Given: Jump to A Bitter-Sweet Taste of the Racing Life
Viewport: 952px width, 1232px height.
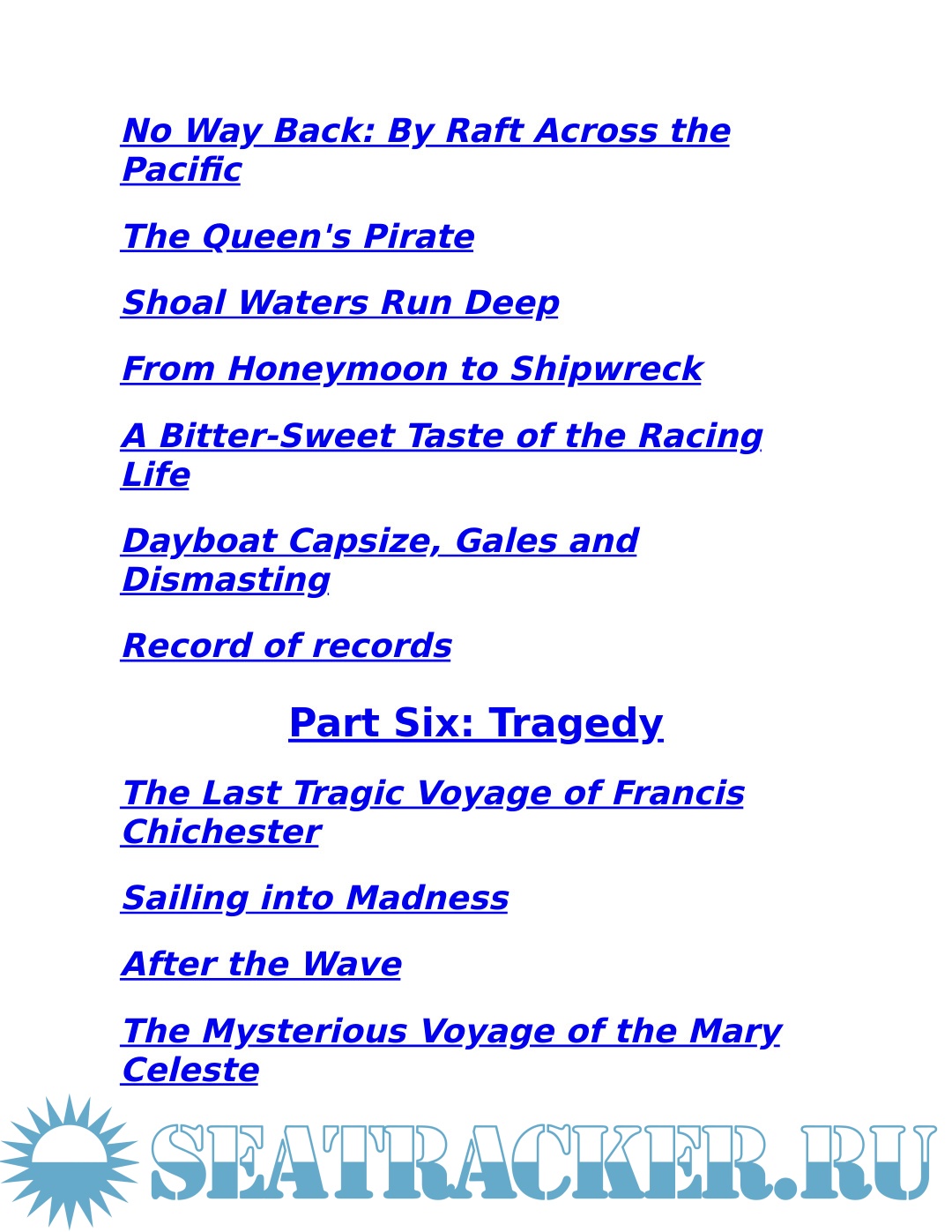Looking at the screenshot, I should [x=442, y=436].
